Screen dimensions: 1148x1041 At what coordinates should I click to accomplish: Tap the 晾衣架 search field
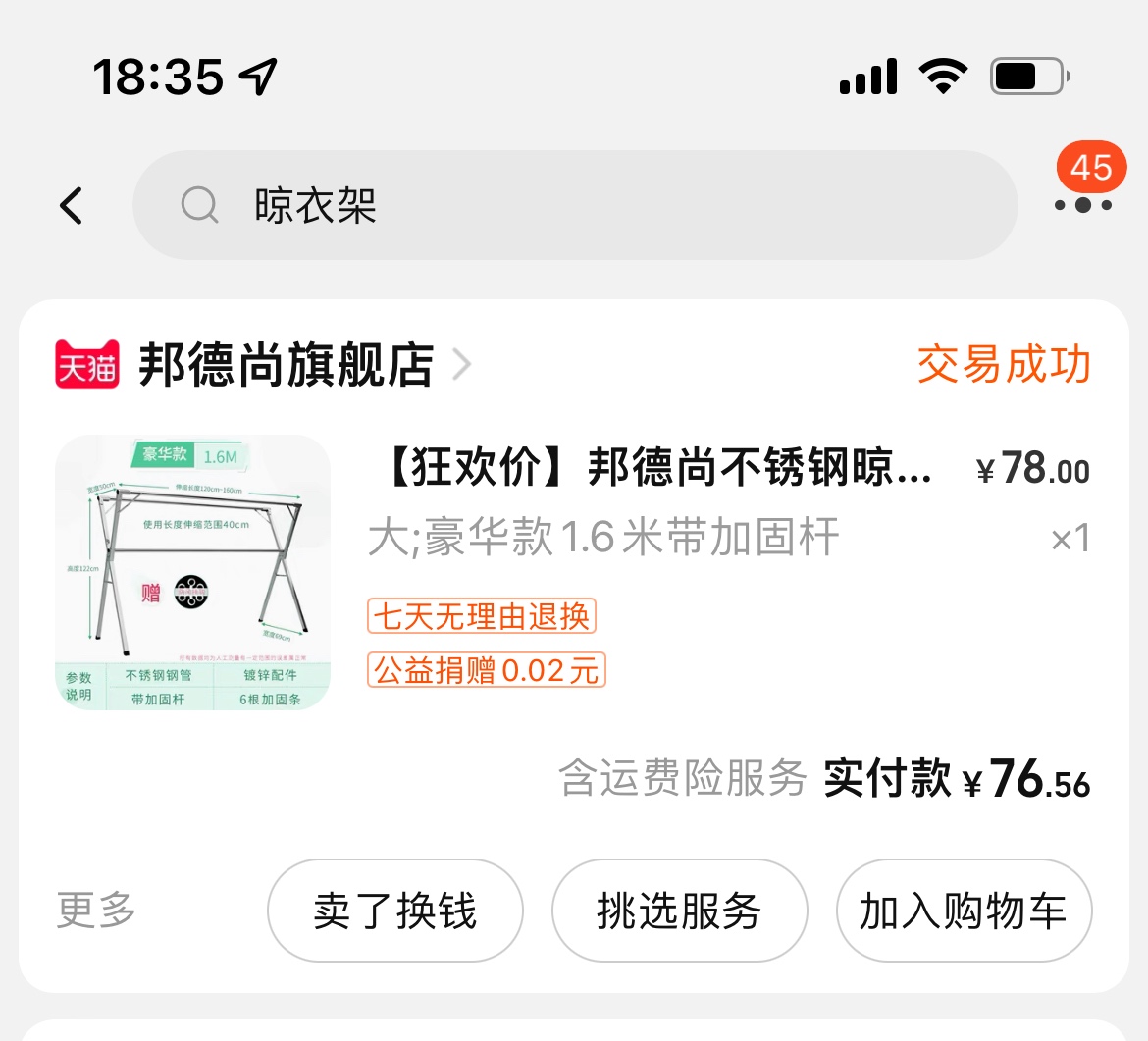tap(574, 206)
